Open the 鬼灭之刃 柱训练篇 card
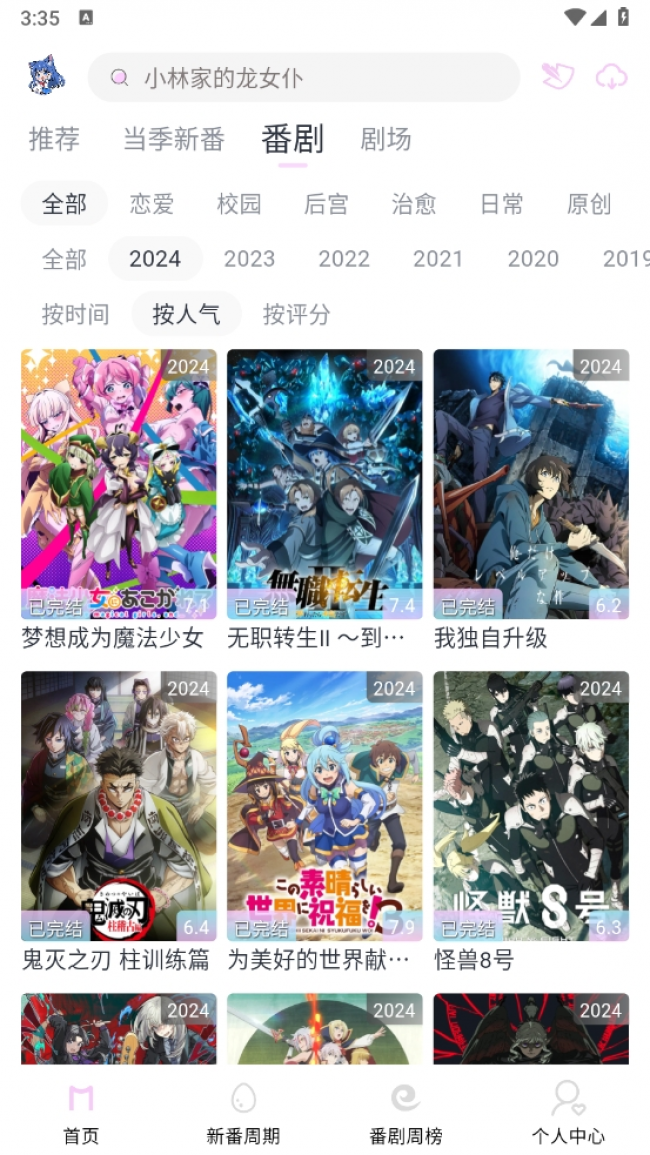 click(x=119, y=822)
